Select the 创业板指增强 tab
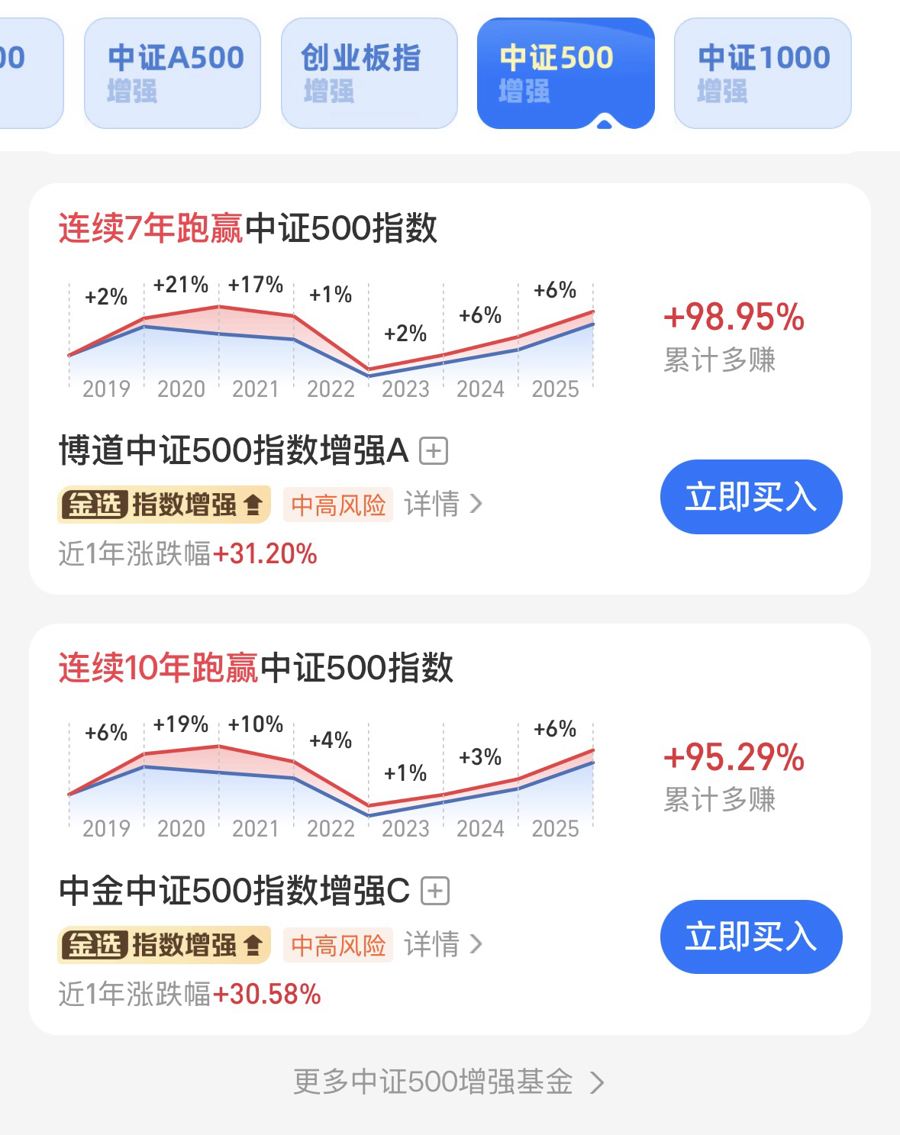Image resolution: width=900 pixels, height=1135 pixels. (369, 73)
